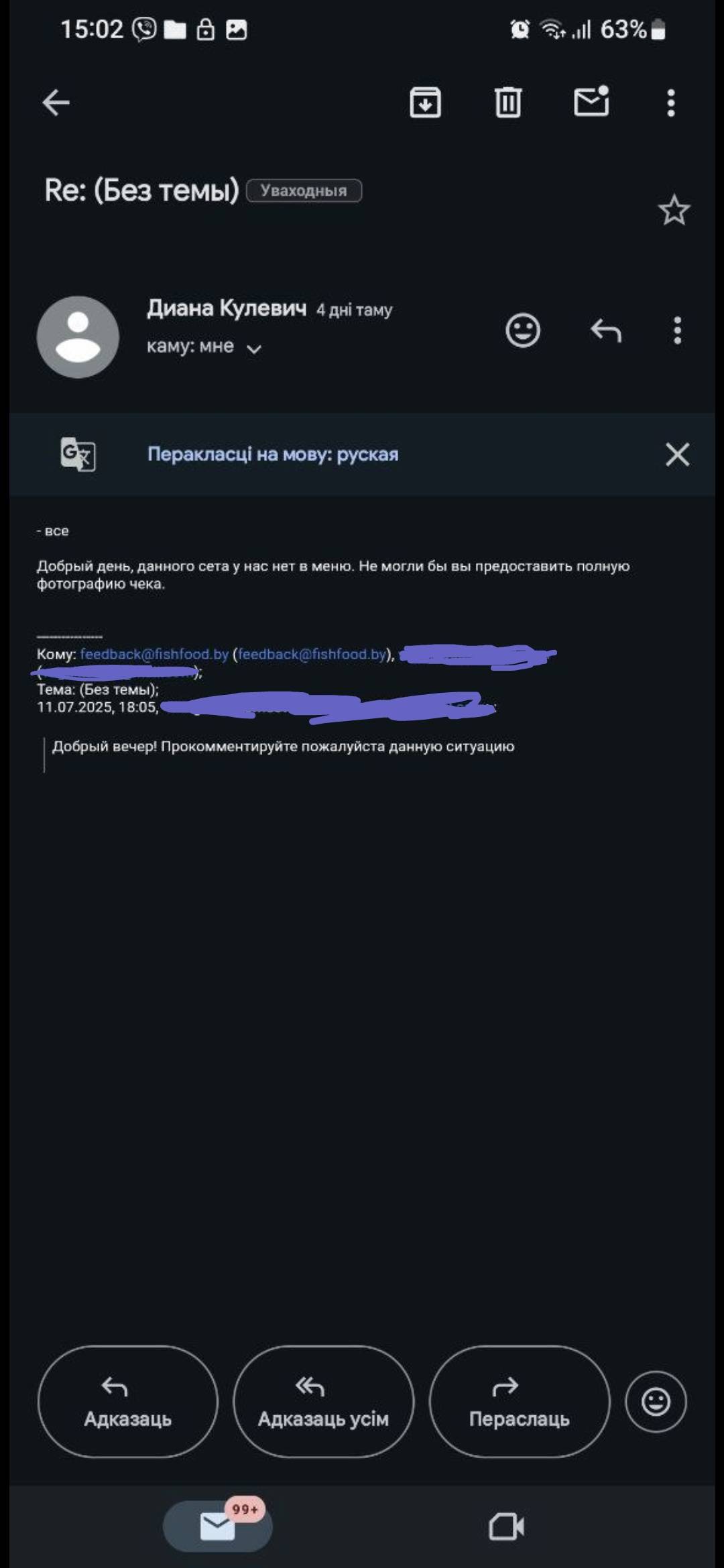Screen dimensions: 724x1568
Task: Switch to the Mail tab
Action: tap(217, 1527)
